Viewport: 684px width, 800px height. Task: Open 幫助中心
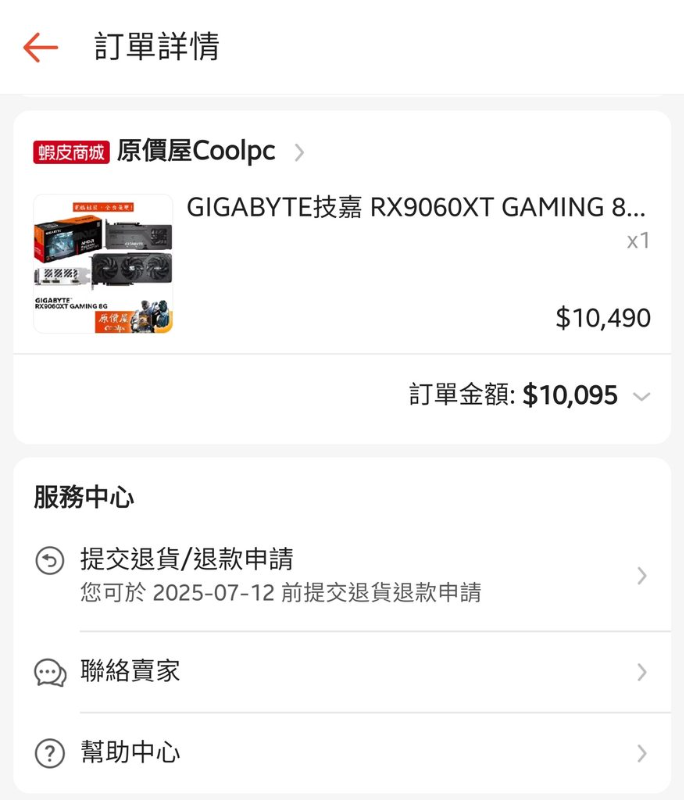342,753
